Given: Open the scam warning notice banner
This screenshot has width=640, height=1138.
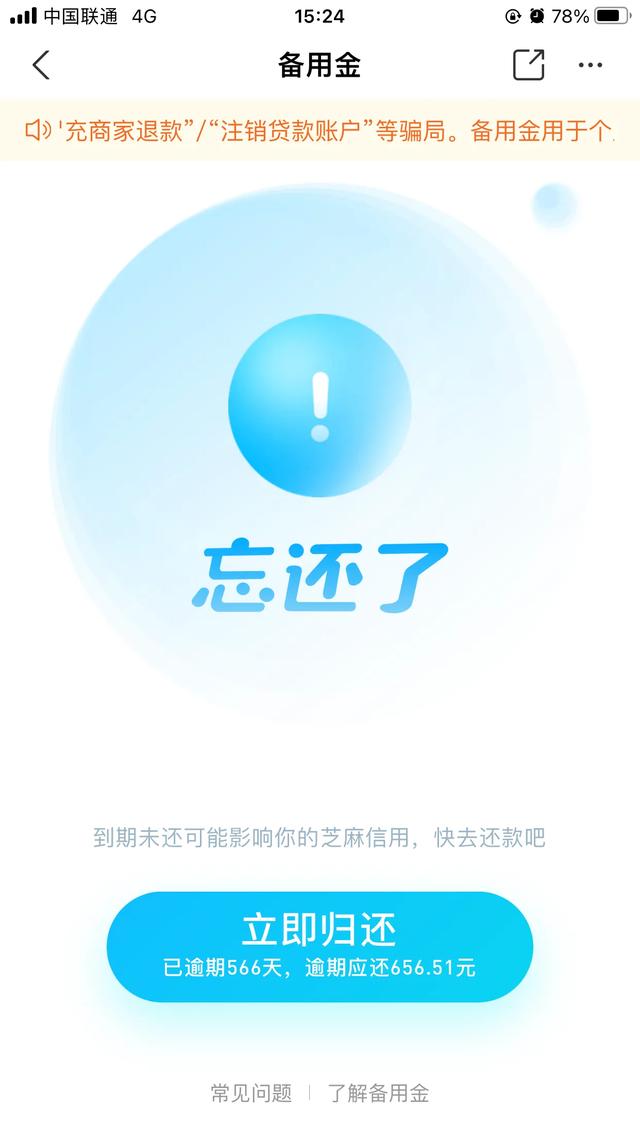Looking at the screenshot, I should [320, 131].
